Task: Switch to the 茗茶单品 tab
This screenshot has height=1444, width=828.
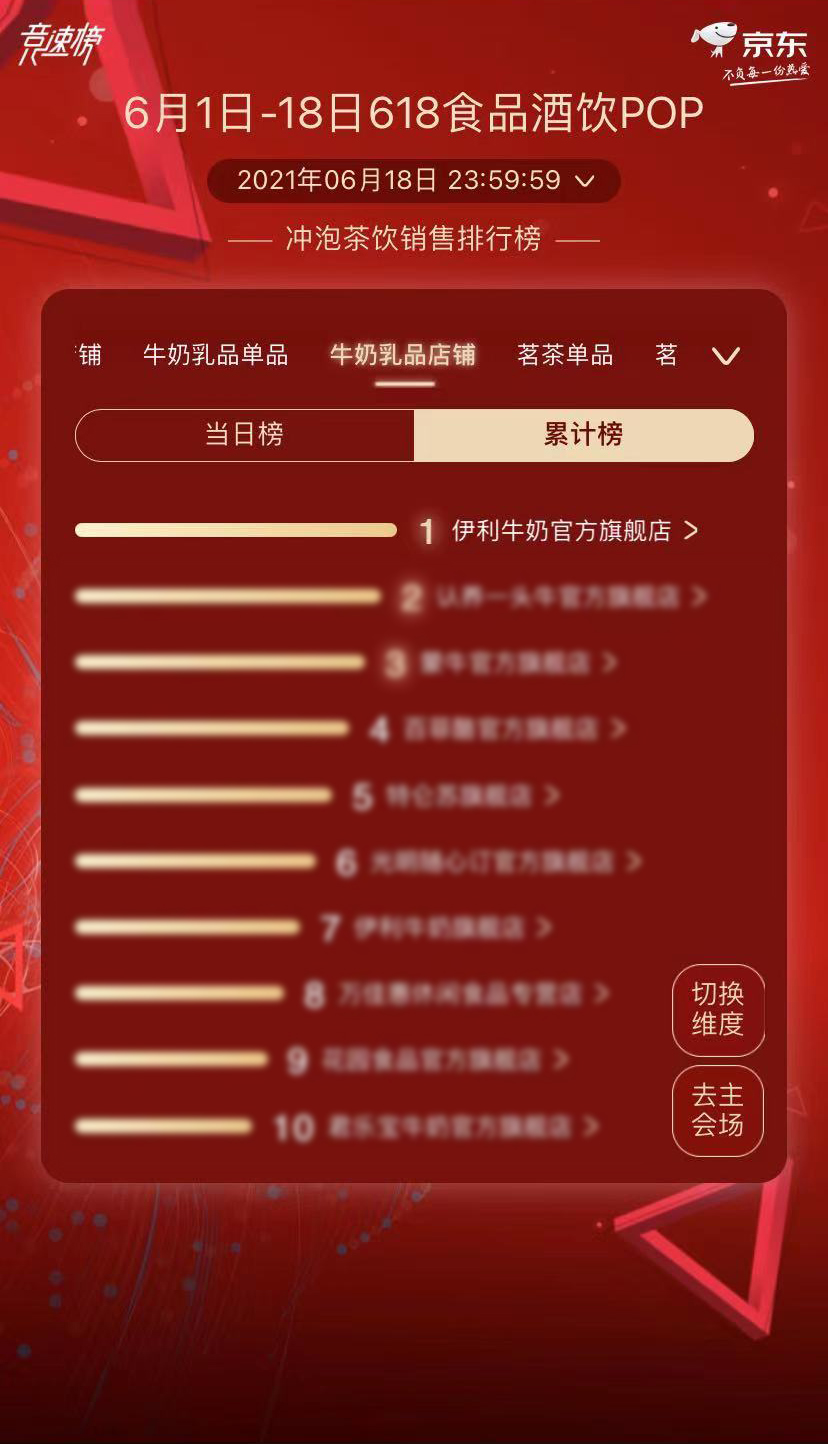Action: (565, 355)
